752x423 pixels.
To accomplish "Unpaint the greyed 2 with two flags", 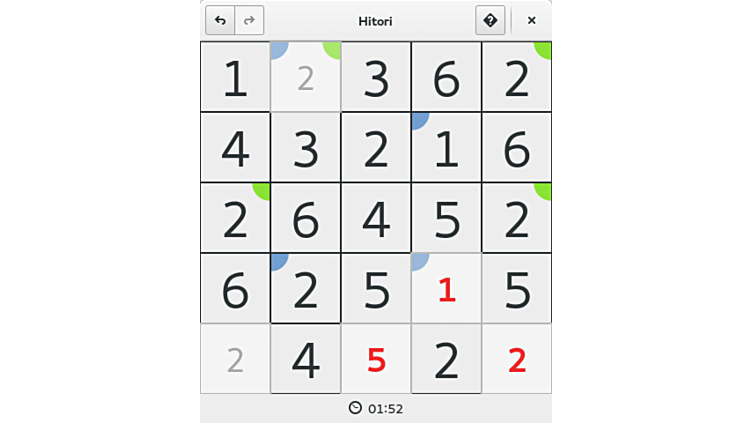I will coord(305,78).
